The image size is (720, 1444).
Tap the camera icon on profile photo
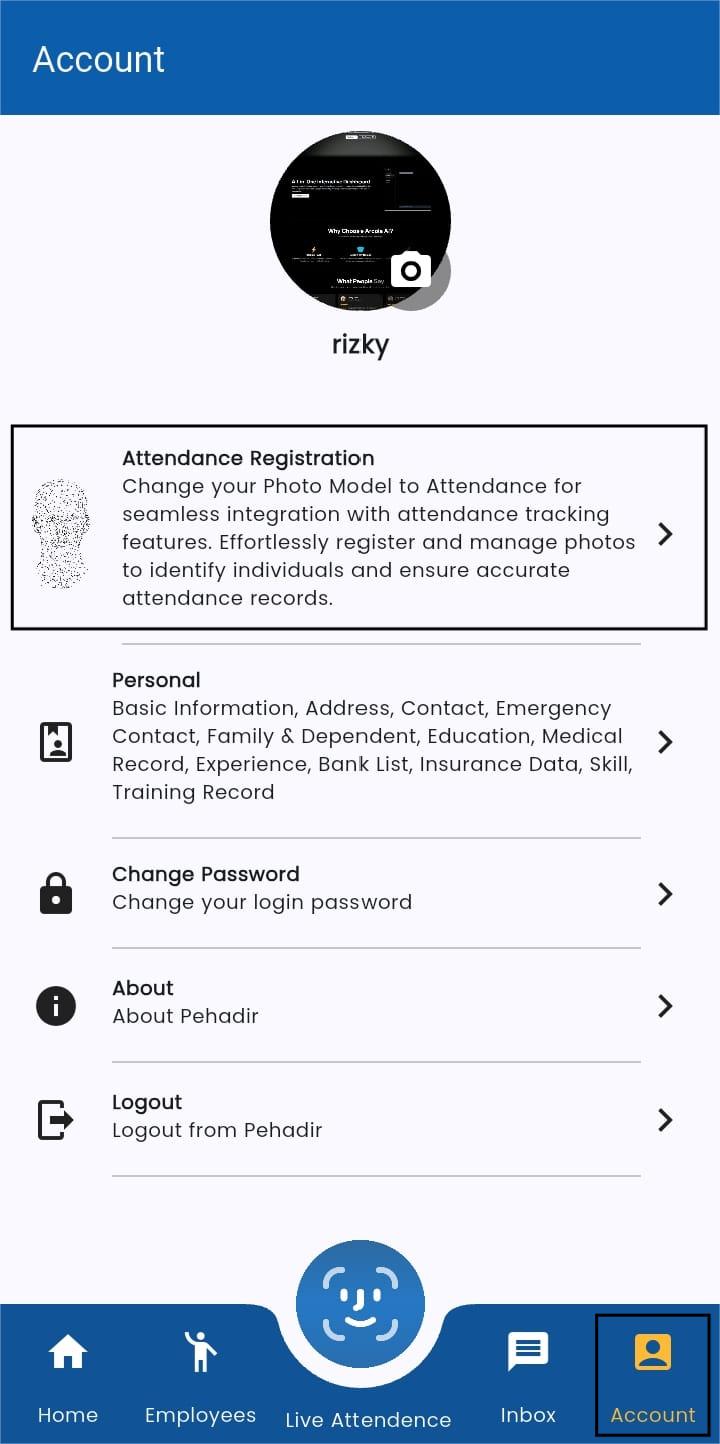click(410, 270)
